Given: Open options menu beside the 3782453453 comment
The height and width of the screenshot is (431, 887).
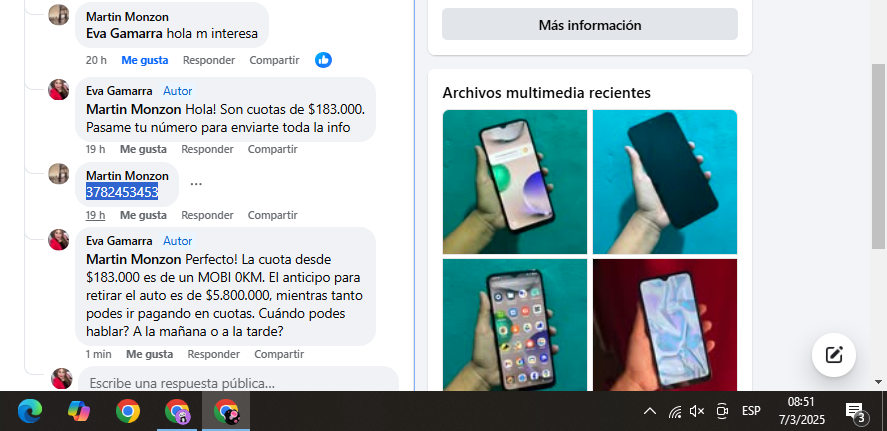Looking at the screenshot, I should point(196,184).
